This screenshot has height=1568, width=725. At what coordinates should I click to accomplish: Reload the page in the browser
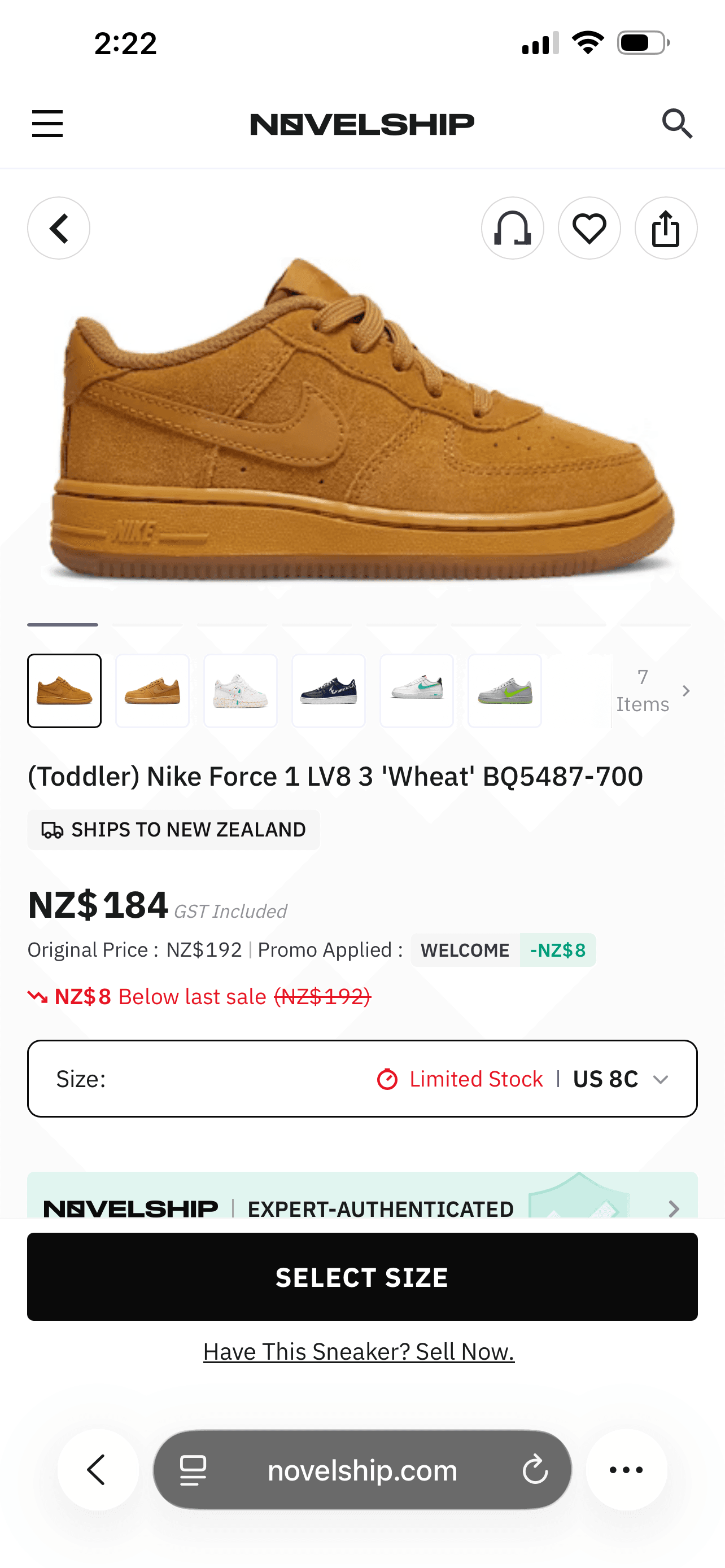[x=535, y=1470]
